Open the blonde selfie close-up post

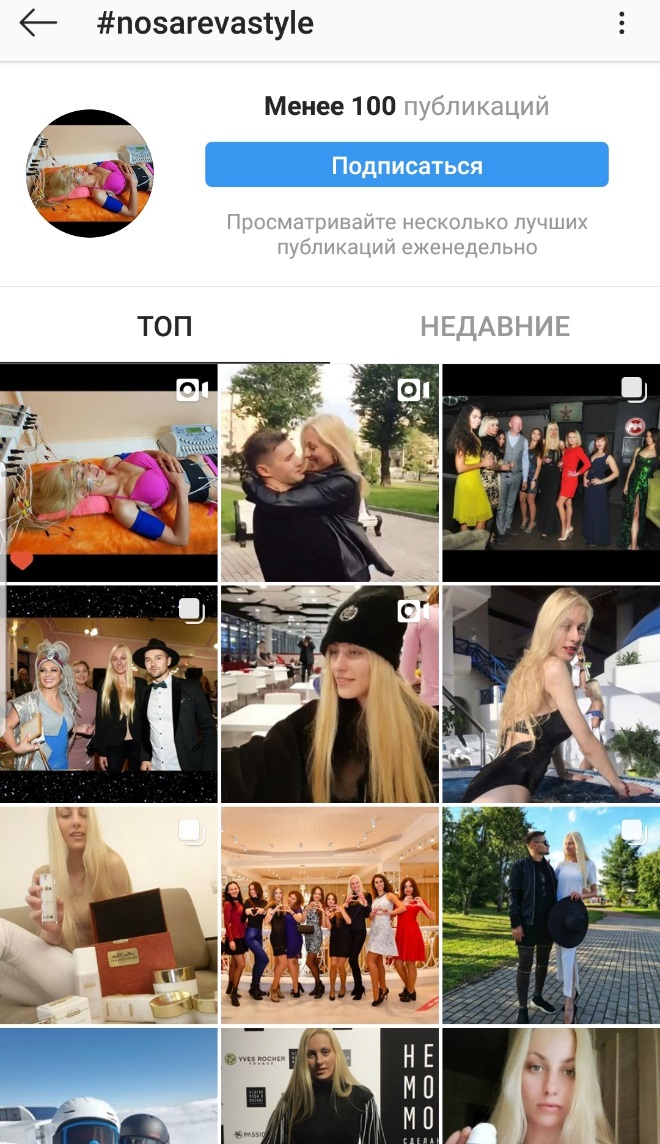pyautogui.click(x=551, y=1087)
